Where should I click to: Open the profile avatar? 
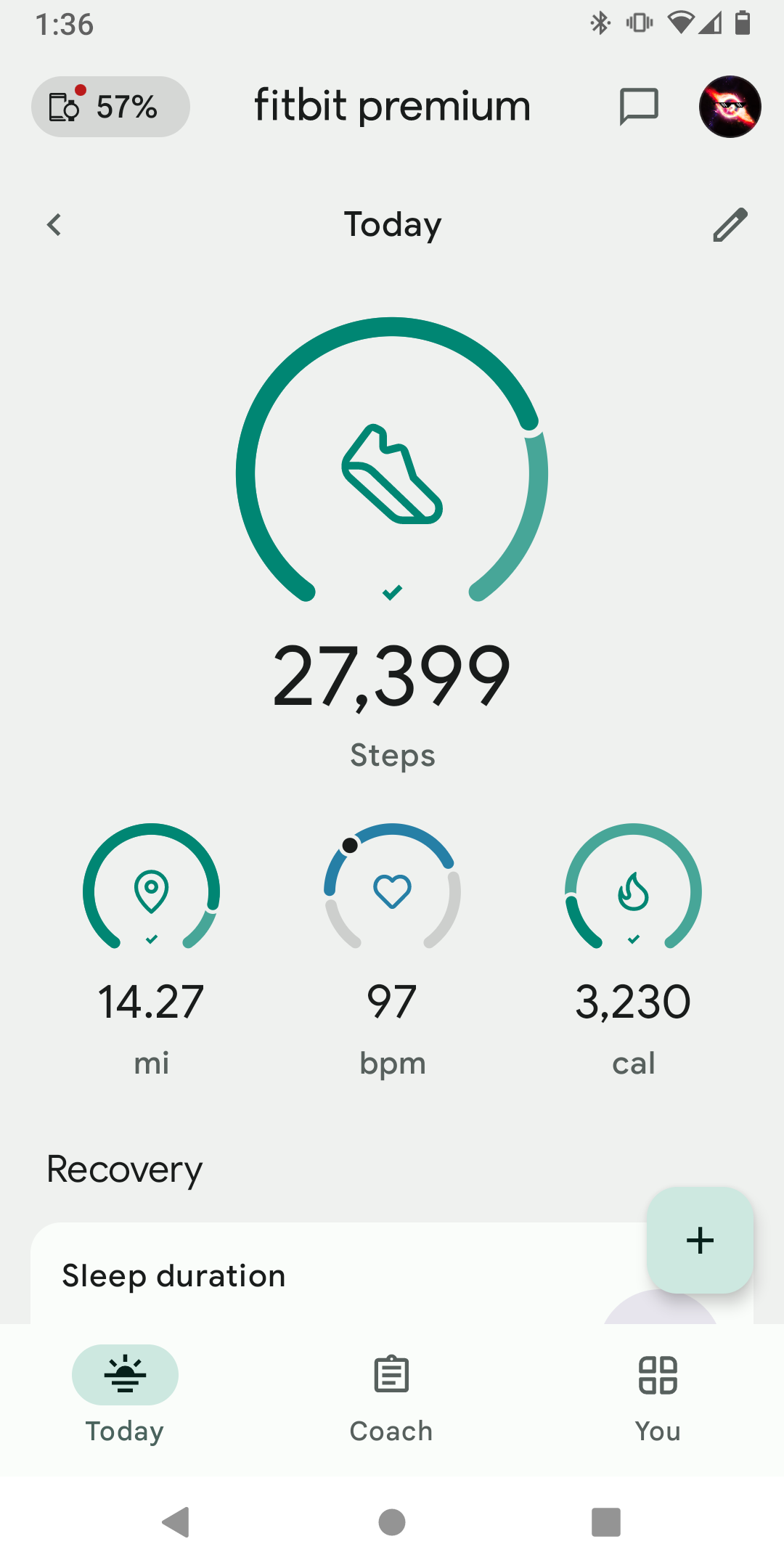click(730, 107)
